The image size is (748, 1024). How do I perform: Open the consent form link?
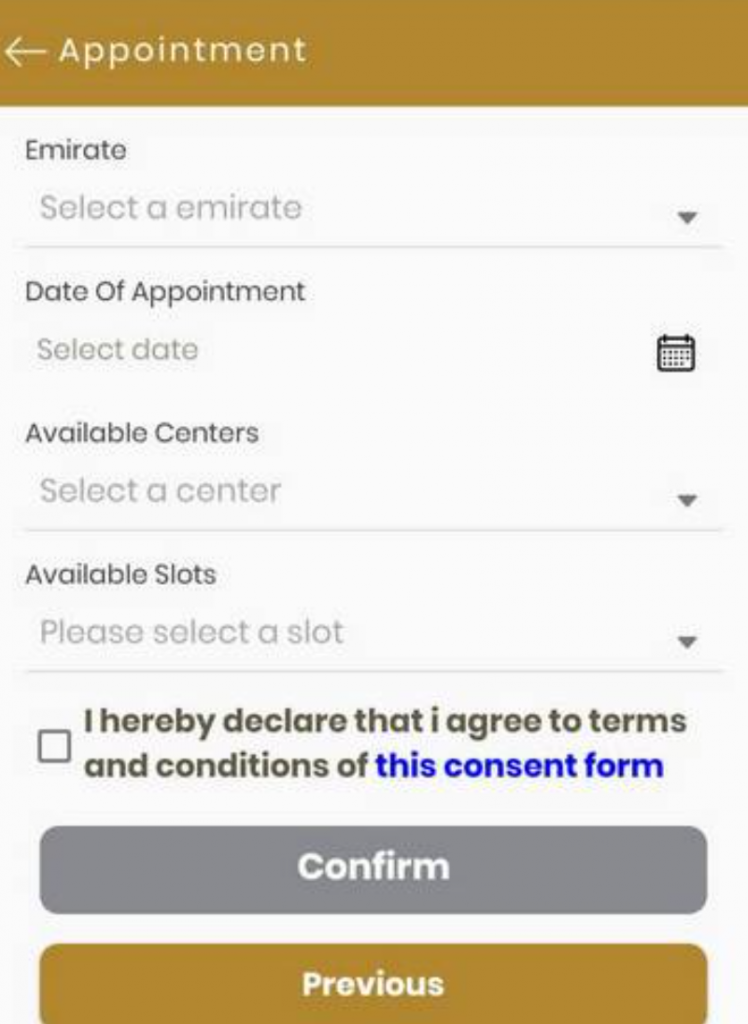(x=519, y=767)
